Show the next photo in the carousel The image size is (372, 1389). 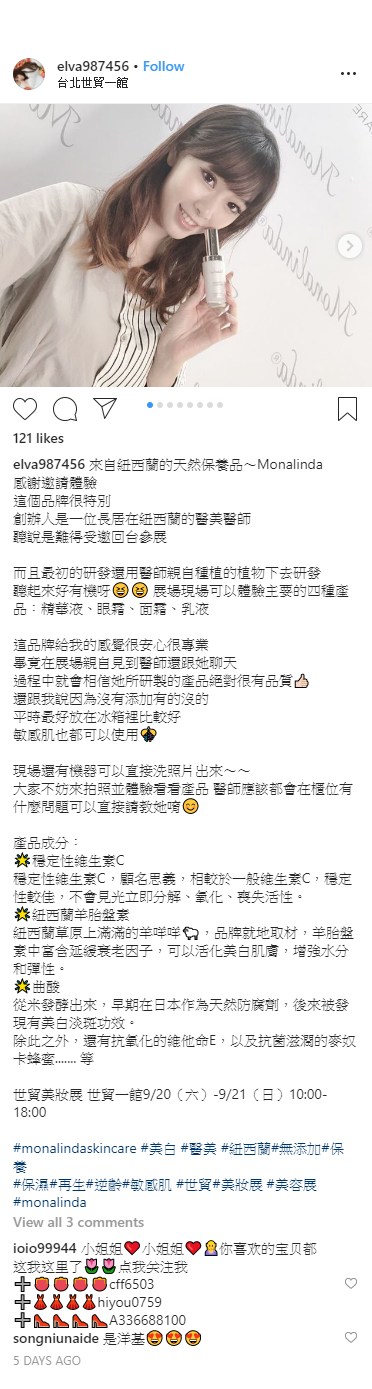[349, 245]
